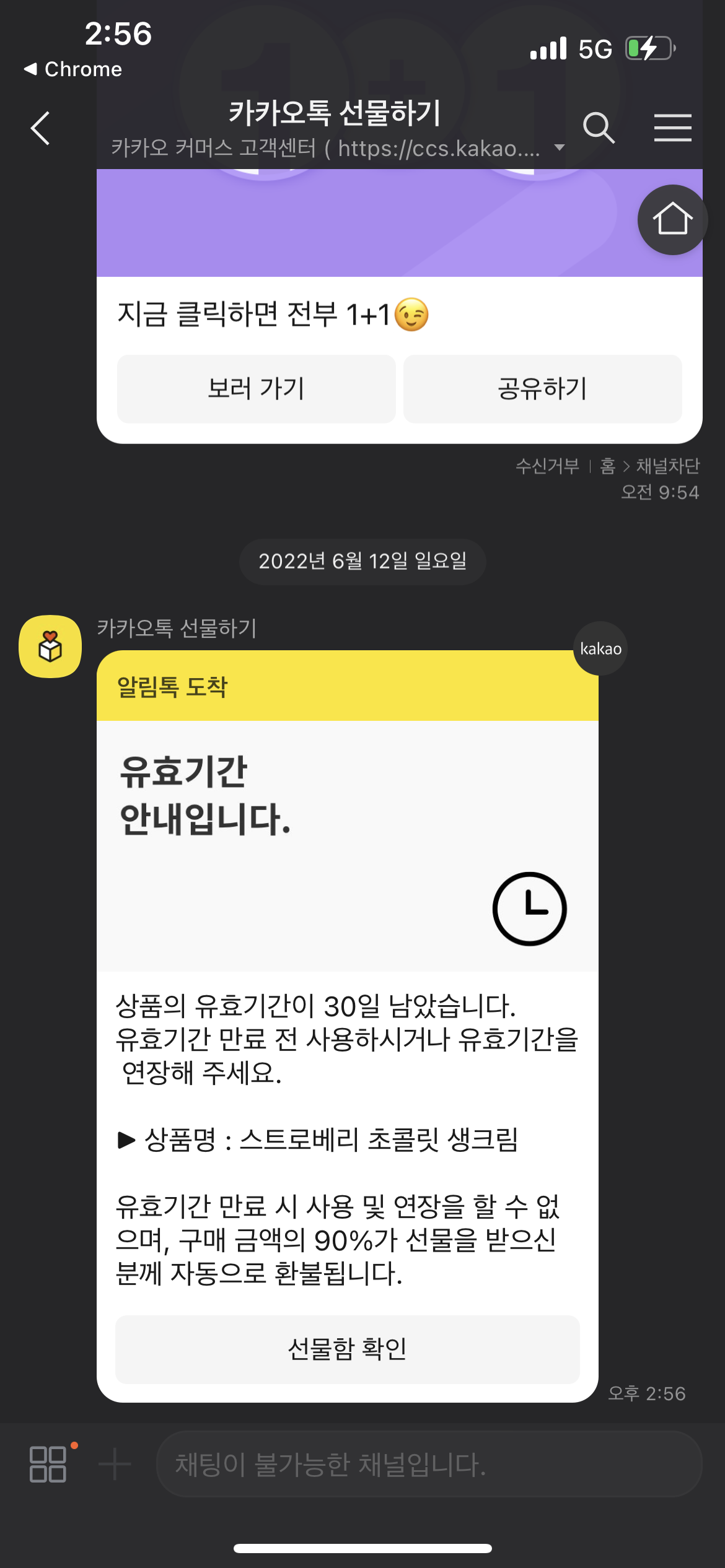Tap the 보러 가기 button
725x1568 pixels.
coord(256,389)
